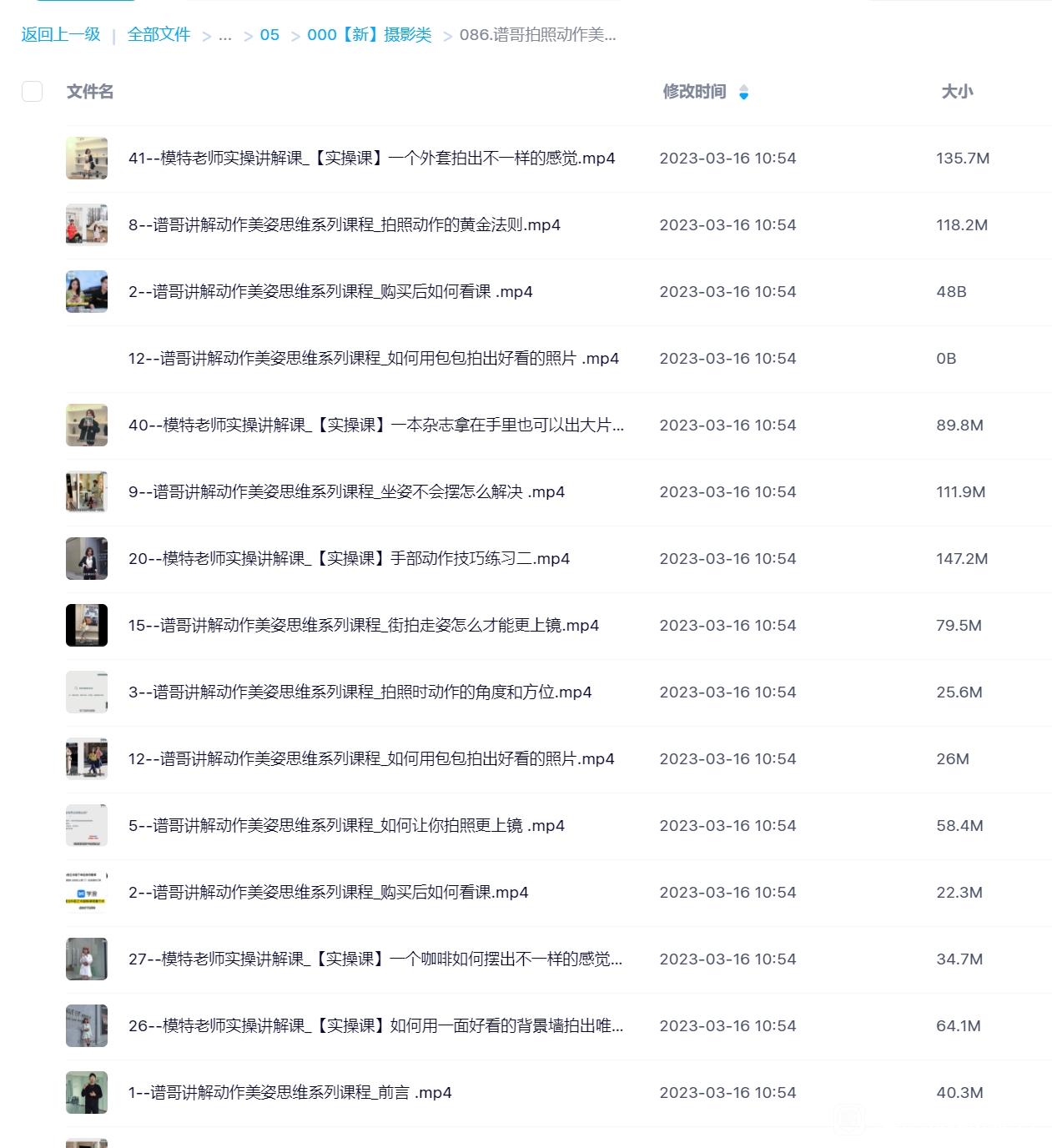Open file 41--一个外套拍出不一样的感觉.mp4
Viewport: 1052px width, 1148px height.
click(x=371, y=159)
